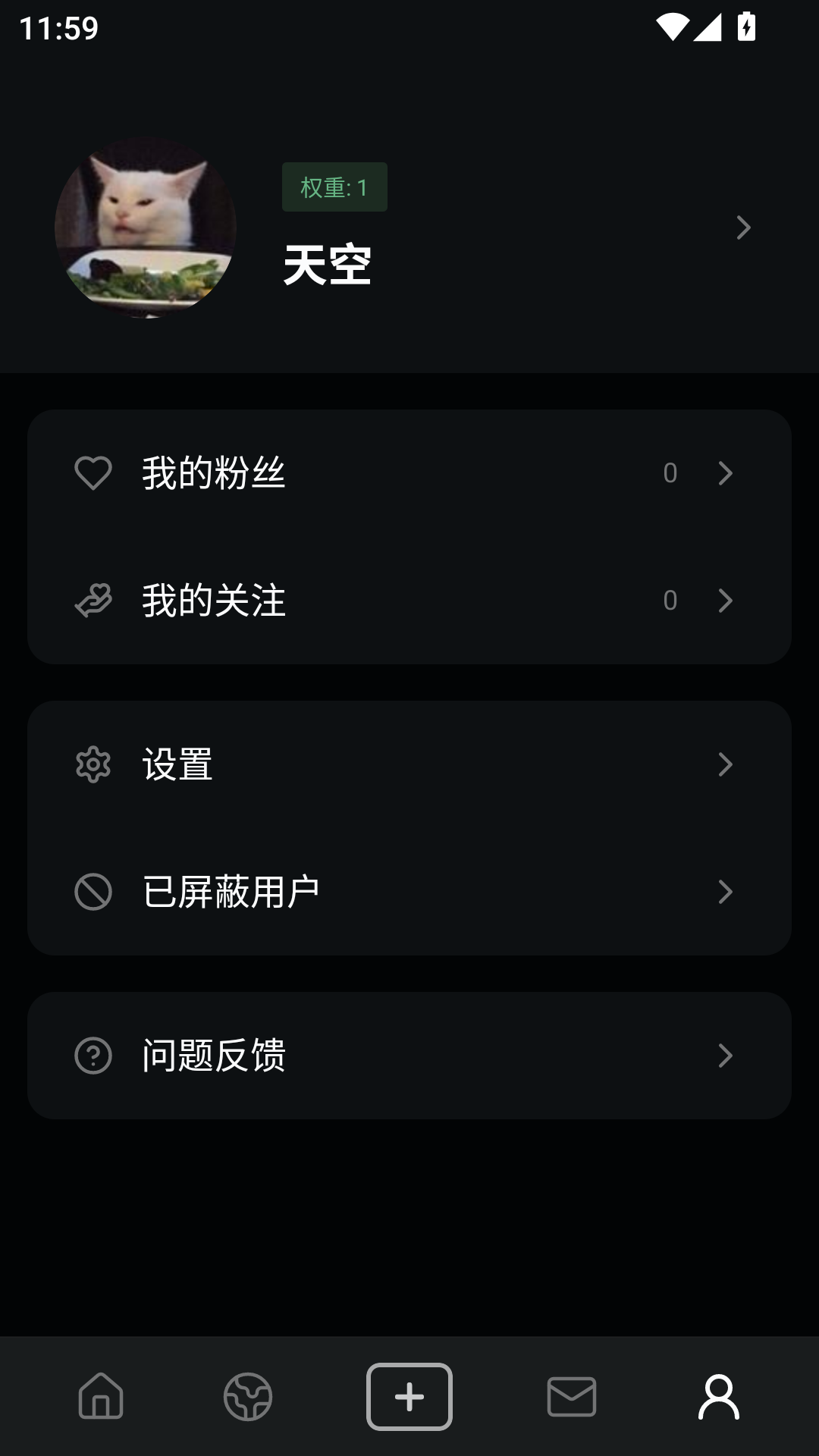This screenshot has width=819, height=1456.
Task: Click the 权重: 1 badge
Action: click(334, 187)
